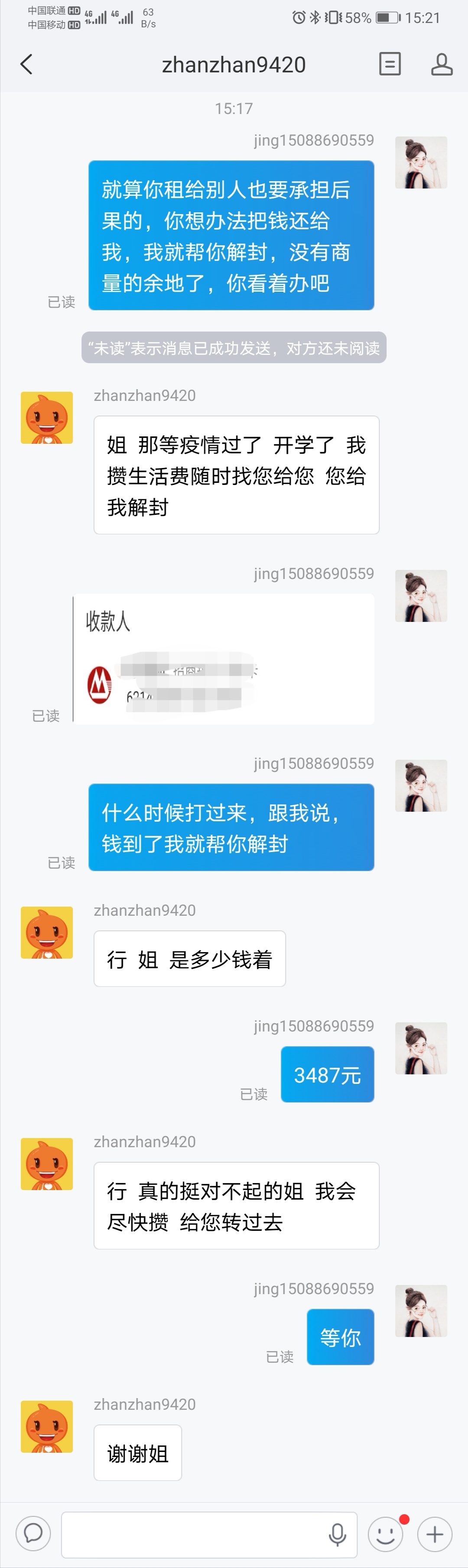
Task: Open quick phrases speech bubble icon
Action: [x=33, y=1533]
